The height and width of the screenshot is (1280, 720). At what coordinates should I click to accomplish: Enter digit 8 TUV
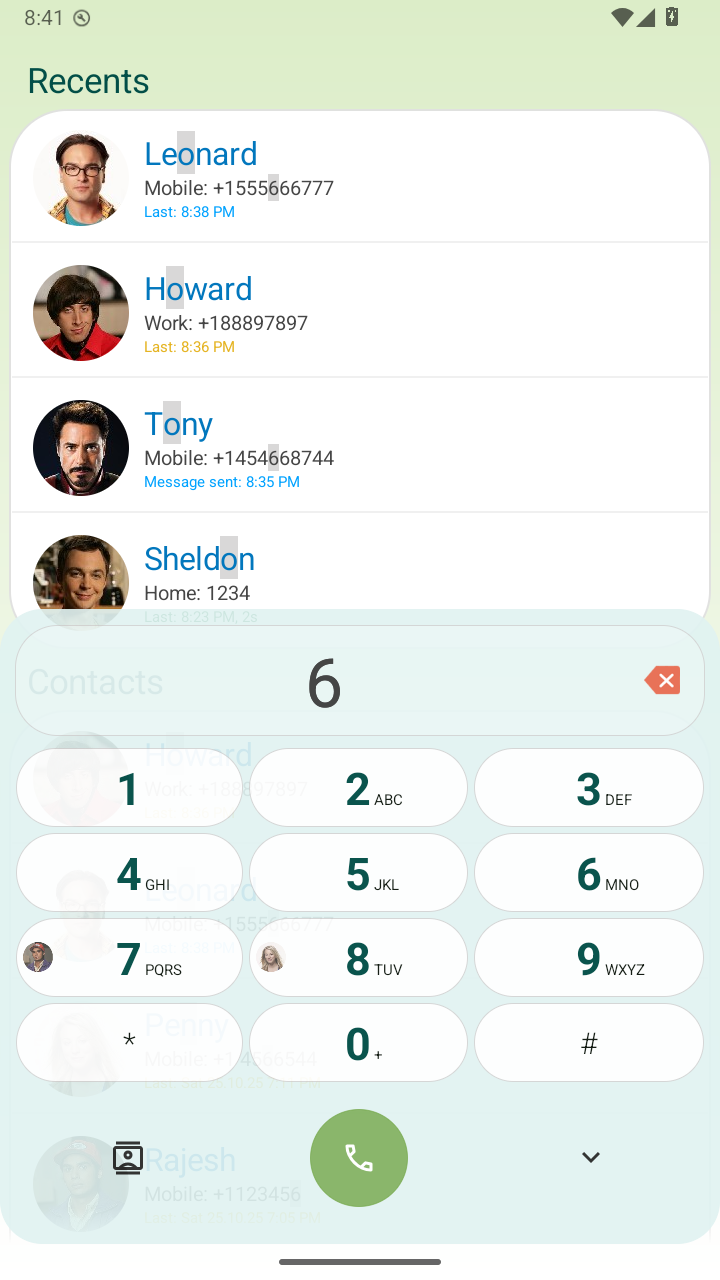pyautogui.click(x=358, y=959)
